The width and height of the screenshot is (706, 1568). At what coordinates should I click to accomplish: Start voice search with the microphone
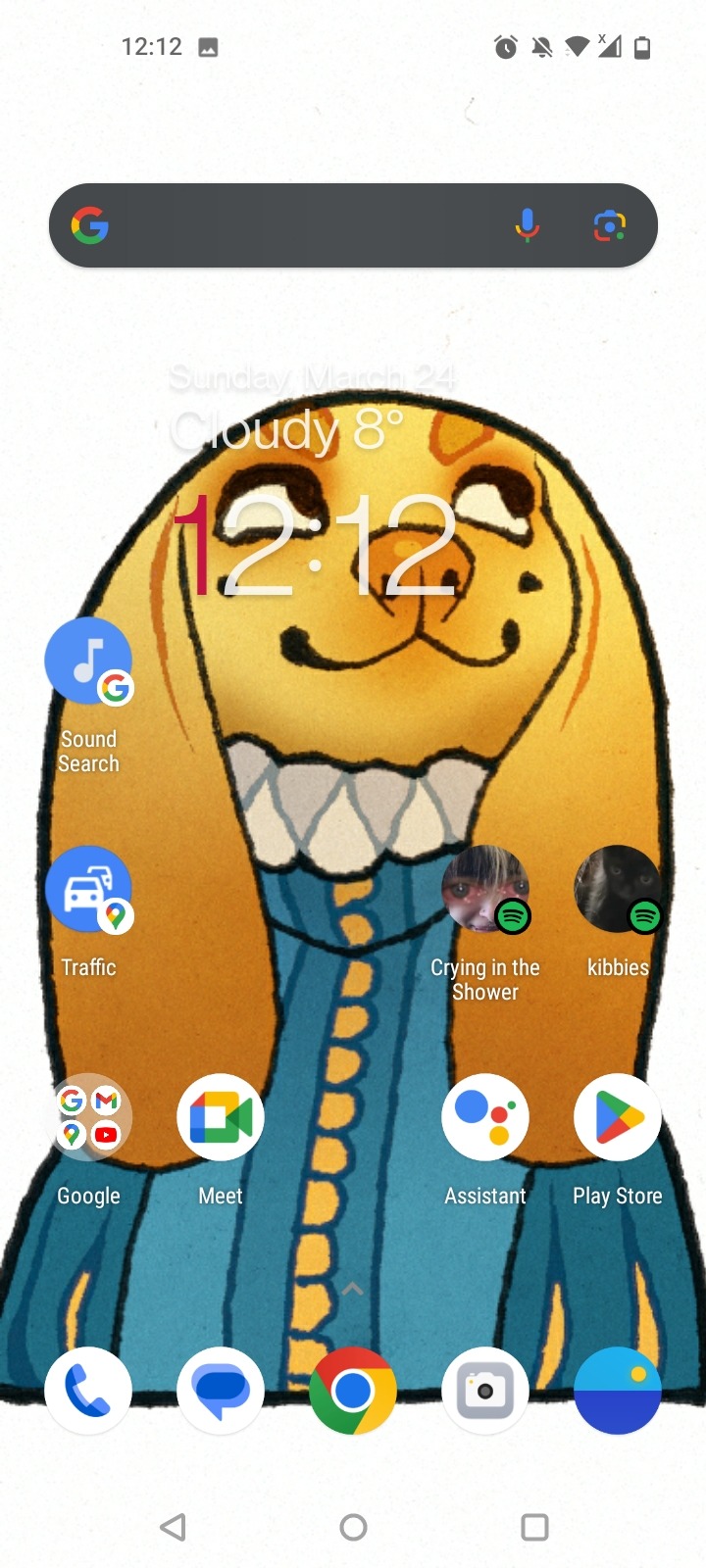(527, 225)
